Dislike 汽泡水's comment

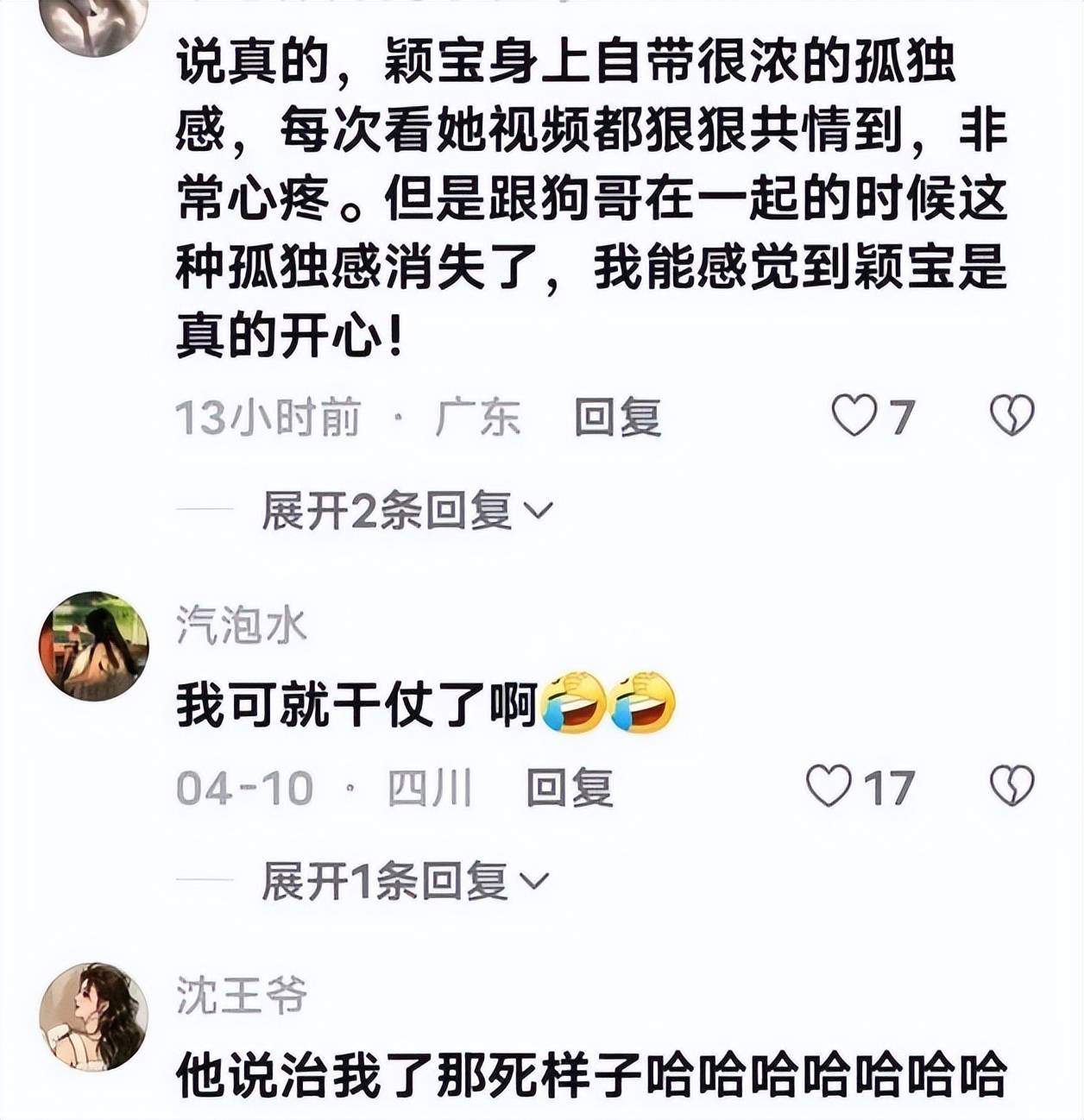1012,787
